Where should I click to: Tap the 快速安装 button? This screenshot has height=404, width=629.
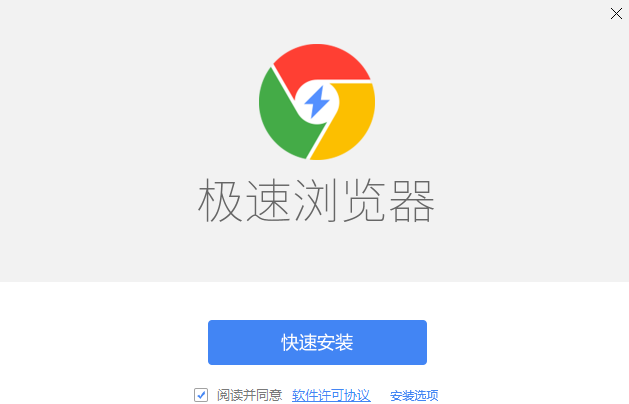point(317,343)
